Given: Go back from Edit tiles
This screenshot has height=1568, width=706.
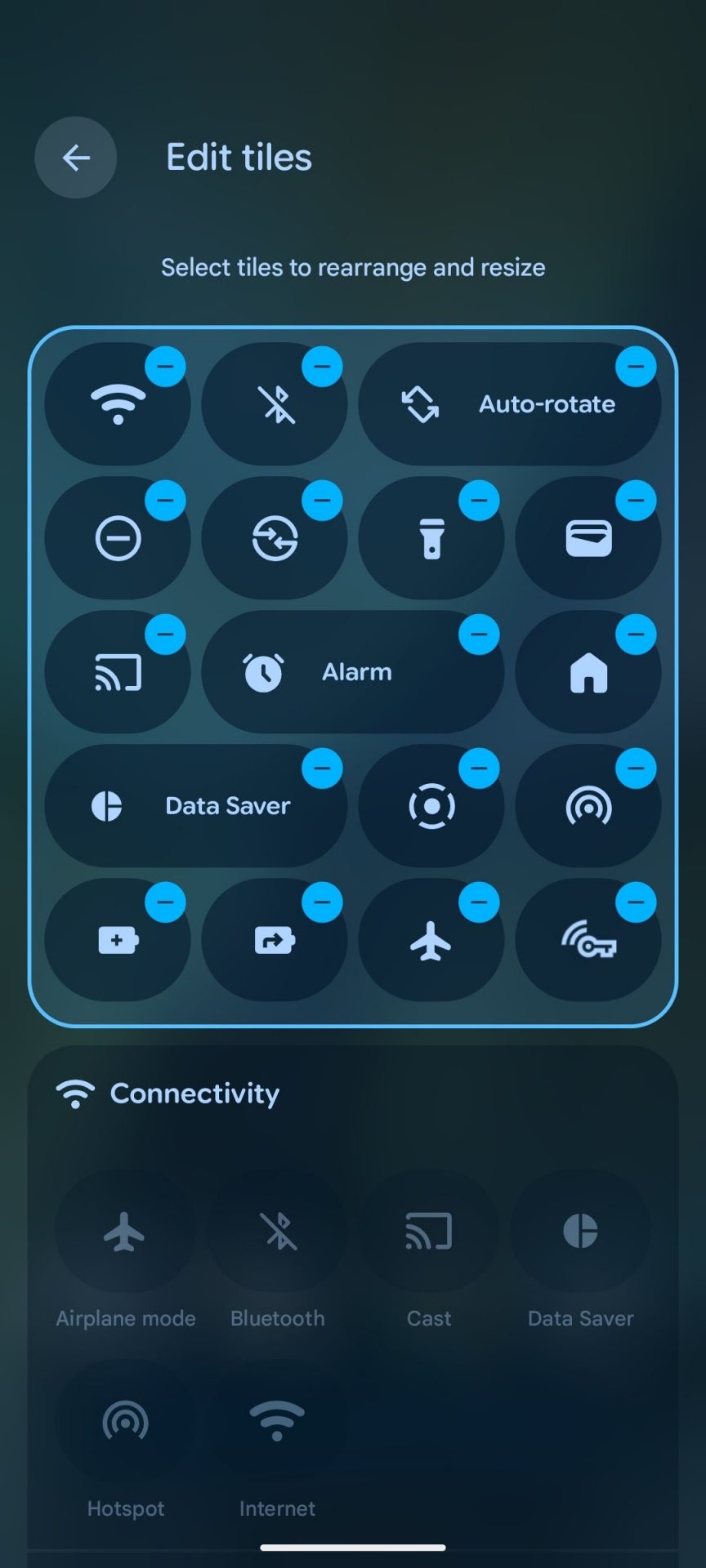Looking at the screenshot, I should [x=76, y=158].
